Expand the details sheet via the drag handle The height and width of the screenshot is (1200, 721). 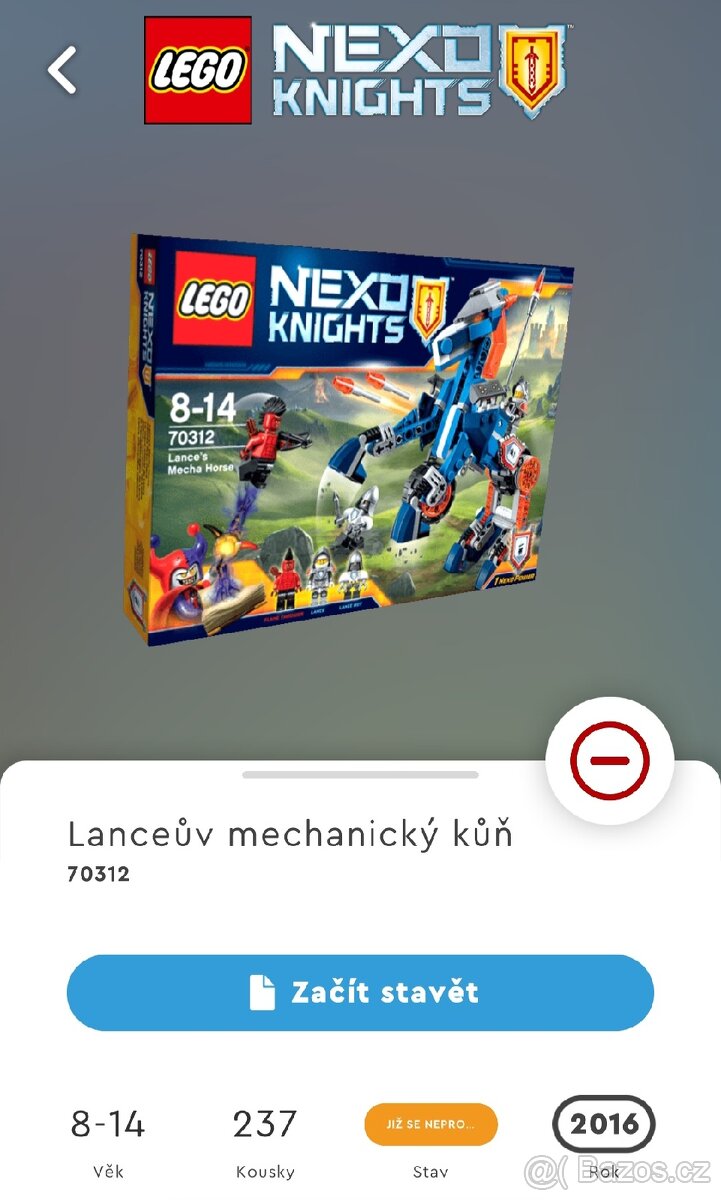point(360,776)
